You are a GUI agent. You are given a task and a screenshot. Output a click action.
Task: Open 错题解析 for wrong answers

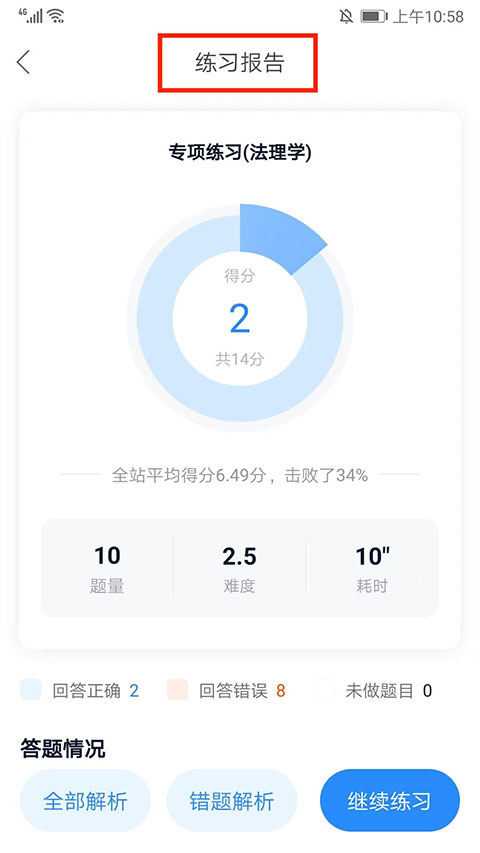(x=232, y=800)
